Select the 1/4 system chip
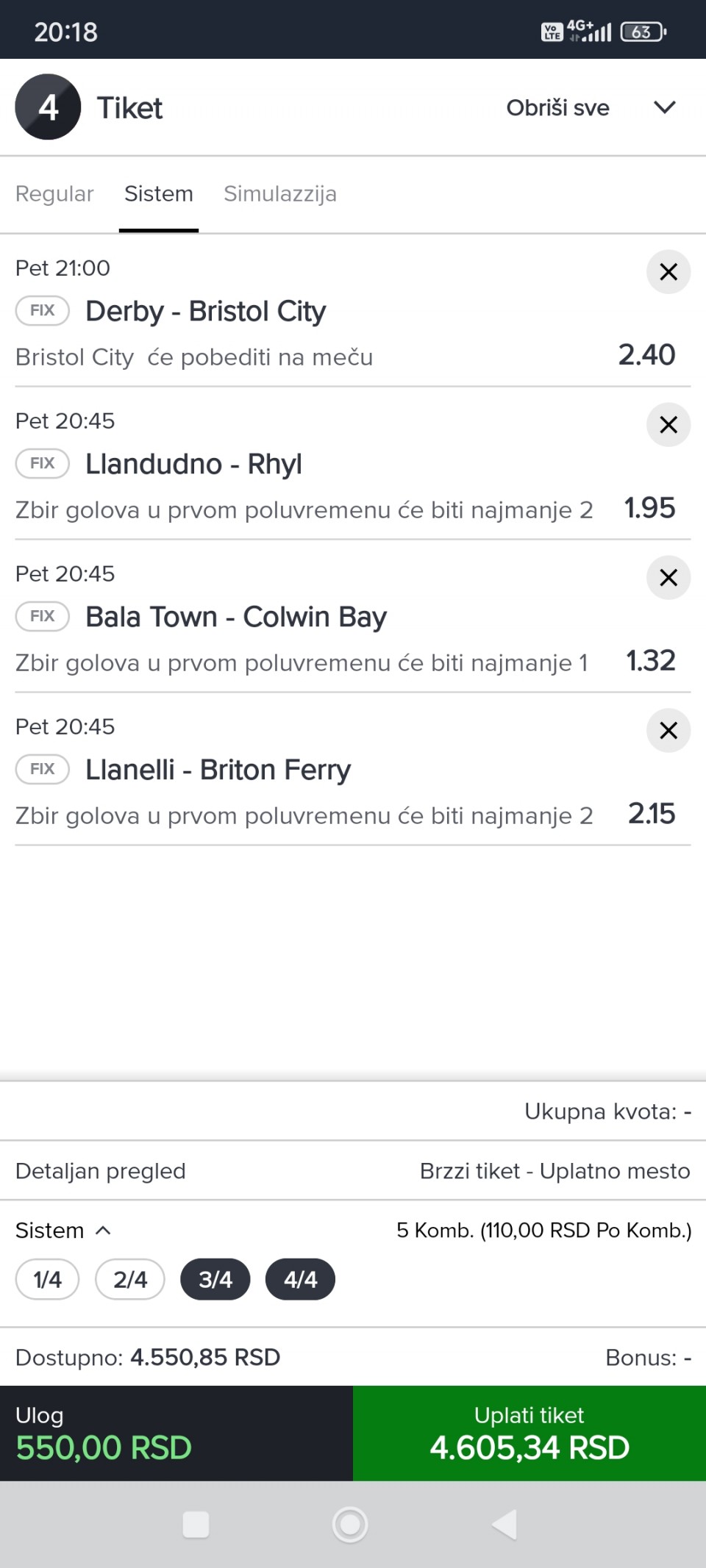 pos(47,1280)
